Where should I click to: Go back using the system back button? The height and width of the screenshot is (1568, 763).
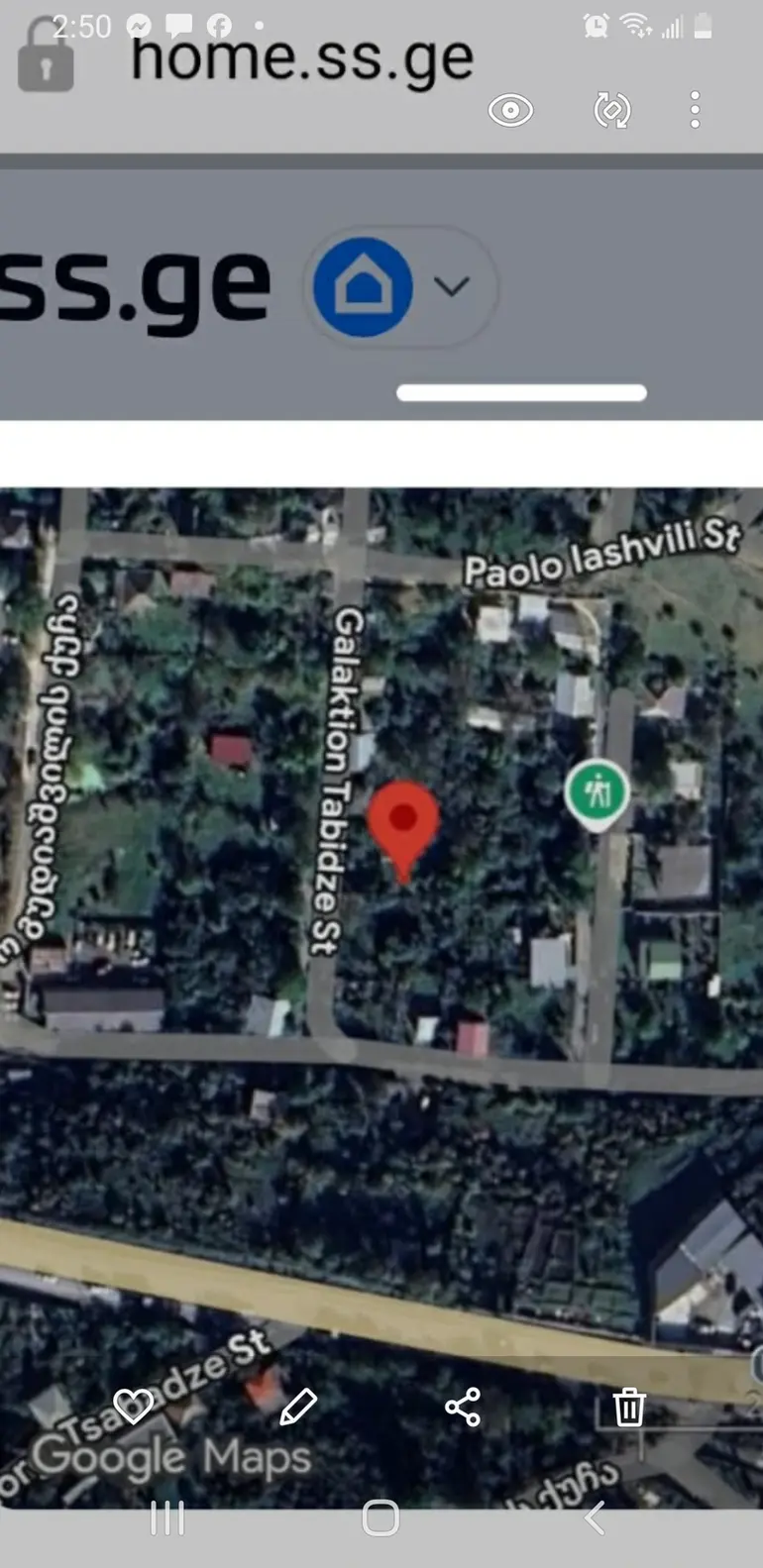[x=595, y=1517]
